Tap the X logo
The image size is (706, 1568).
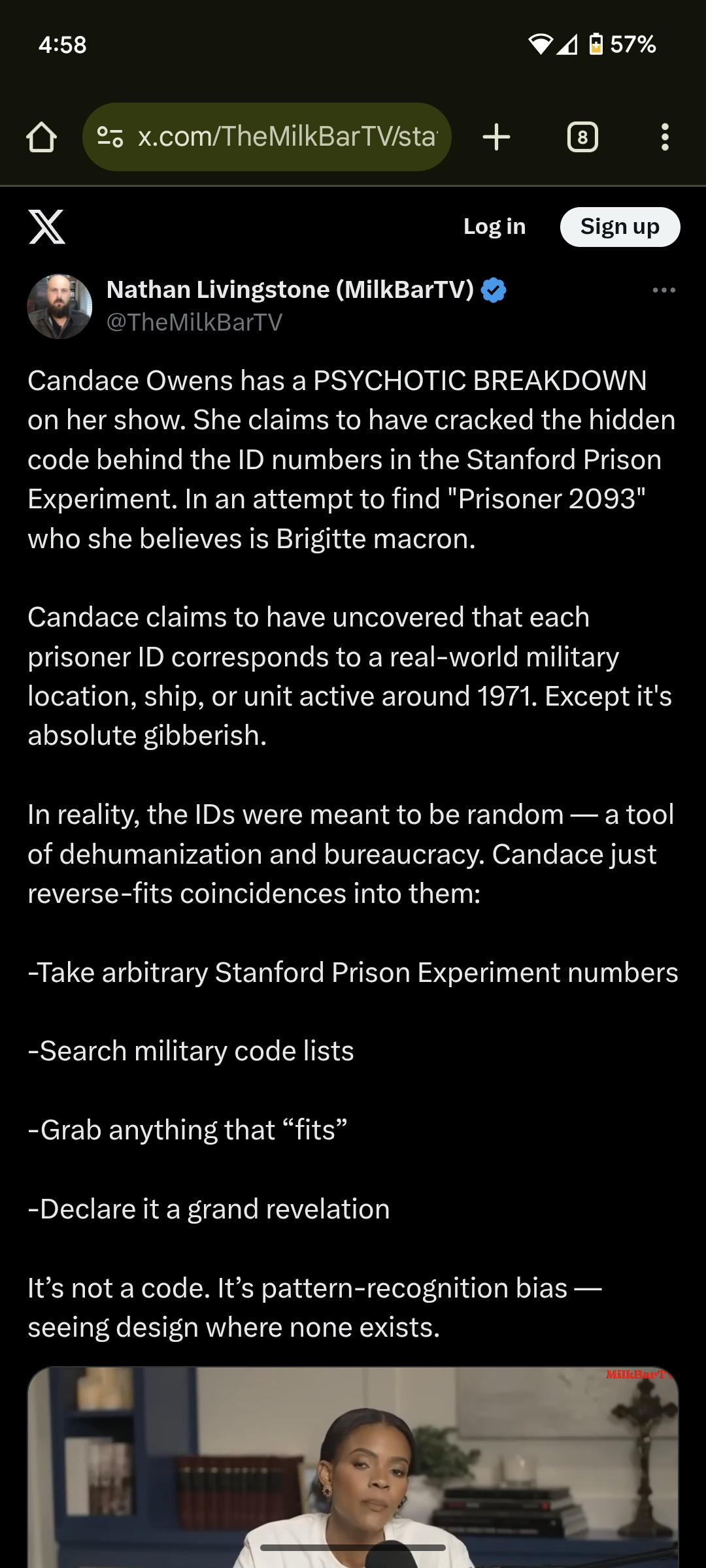[47, 227]
